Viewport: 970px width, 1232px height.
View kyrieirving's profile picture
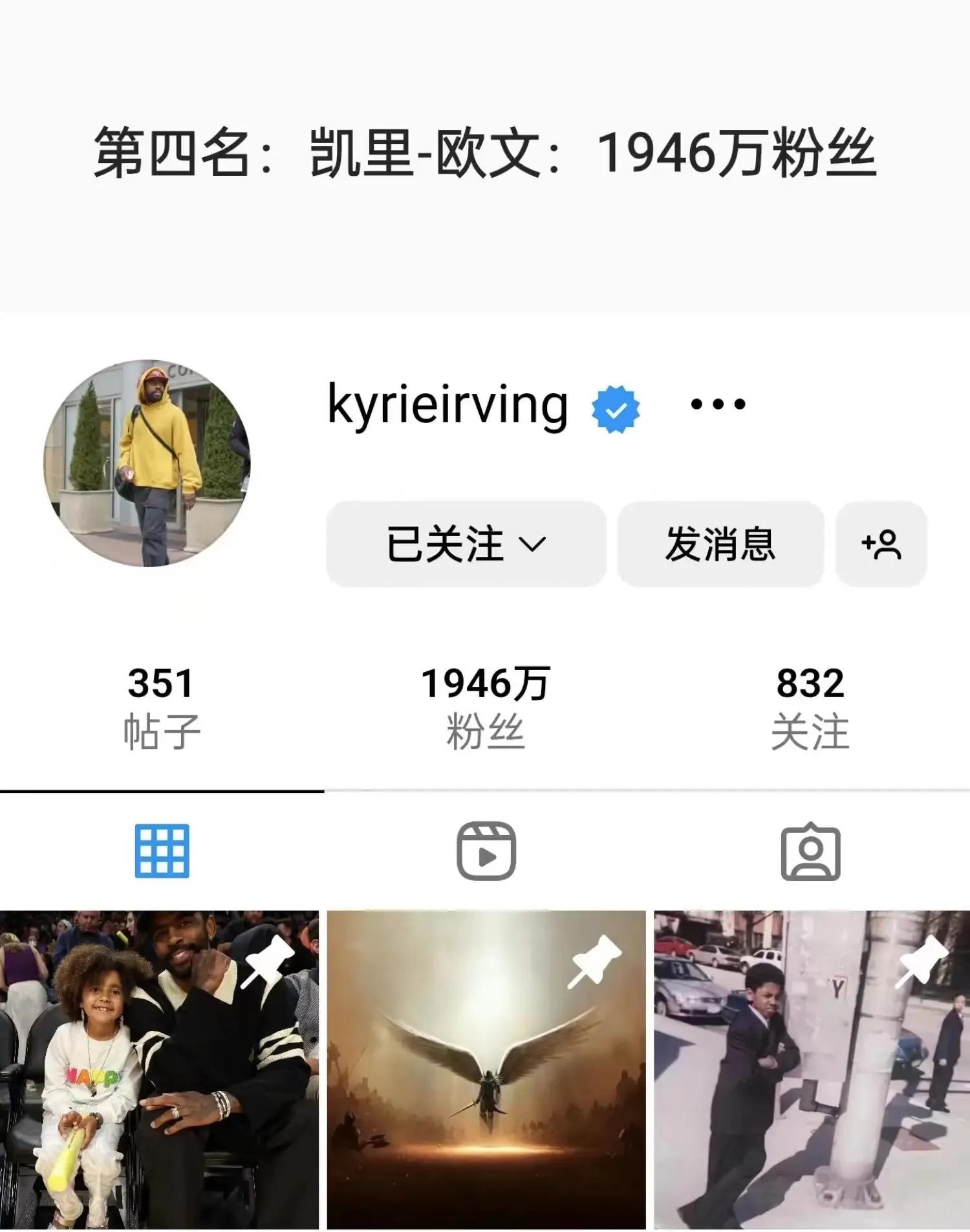click(147, 463)
